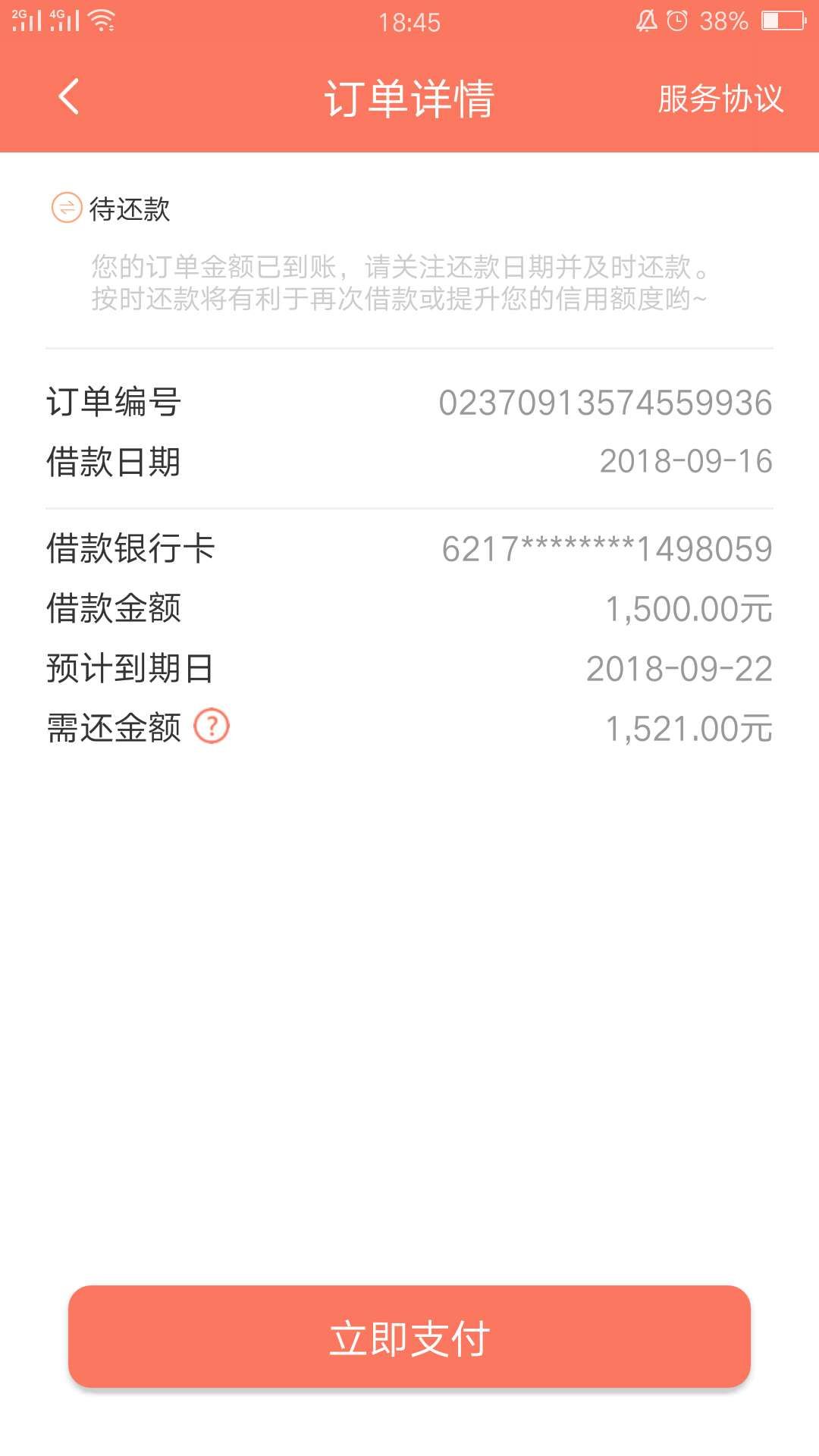The height and width of the screenshot is (1456, 819).
Task: Go back using the header arrow
Action: click(x=69, y=97)
